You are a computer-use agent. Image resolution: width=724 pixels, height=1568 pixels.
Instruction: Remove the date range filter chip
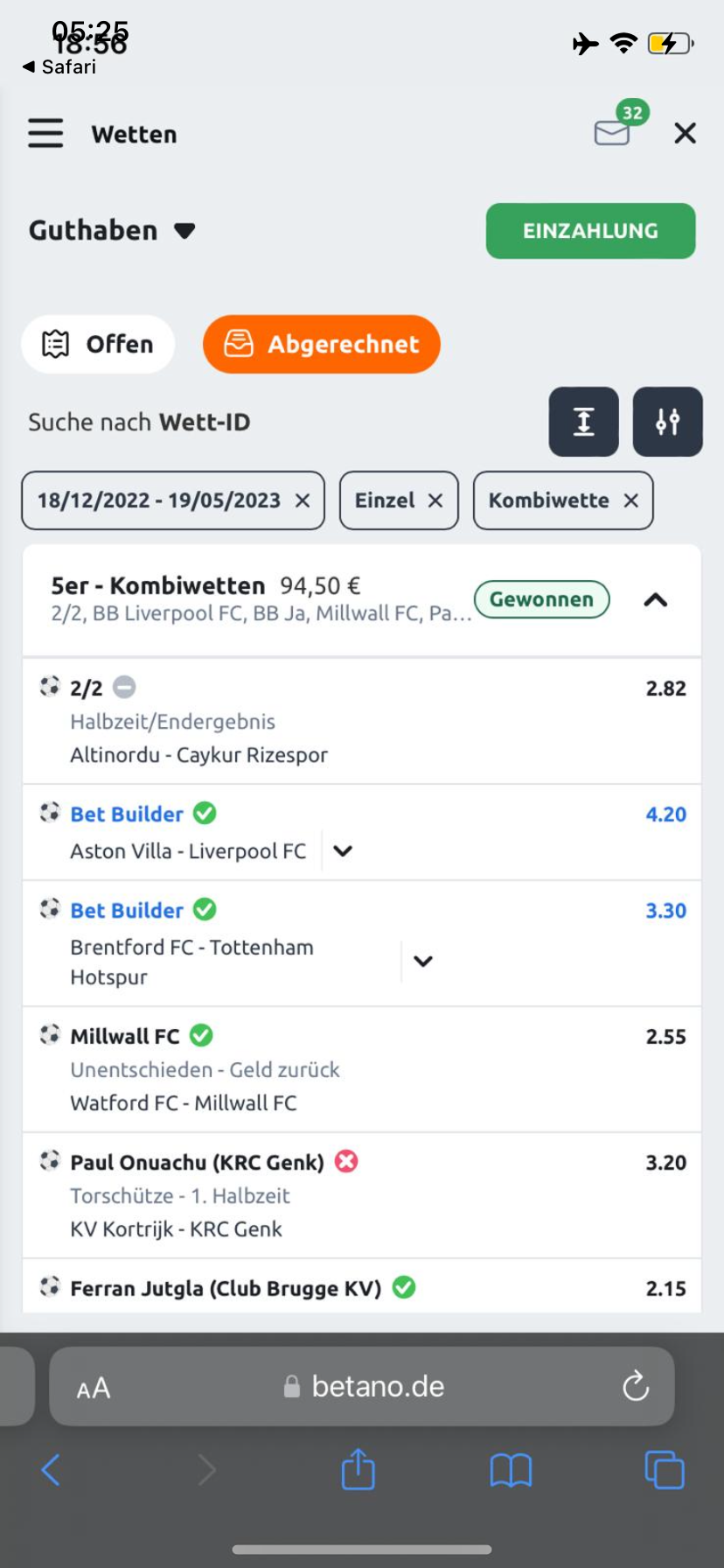pos(303,500)
